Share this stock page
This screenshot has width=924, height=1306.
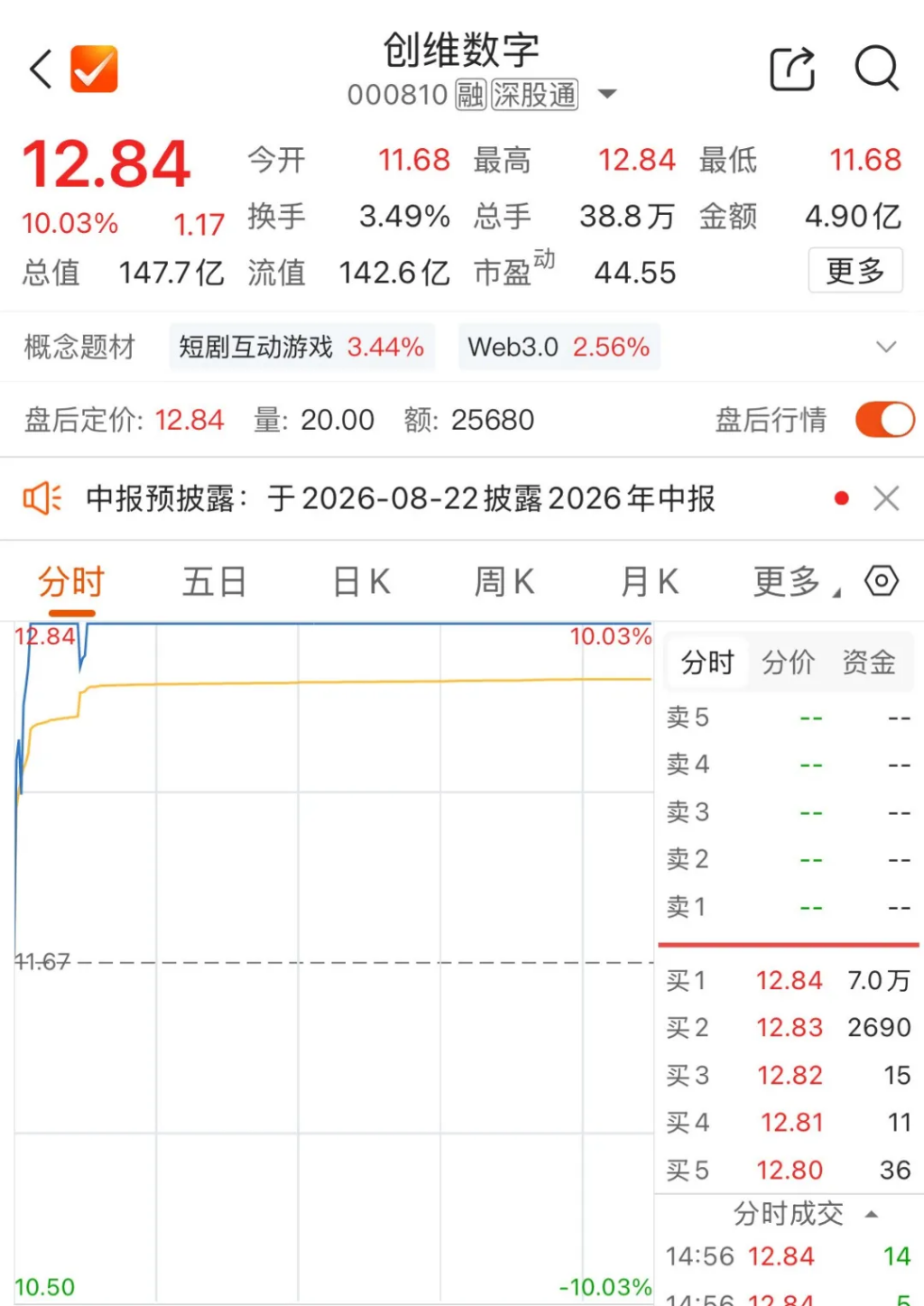(x=792, y=69)
